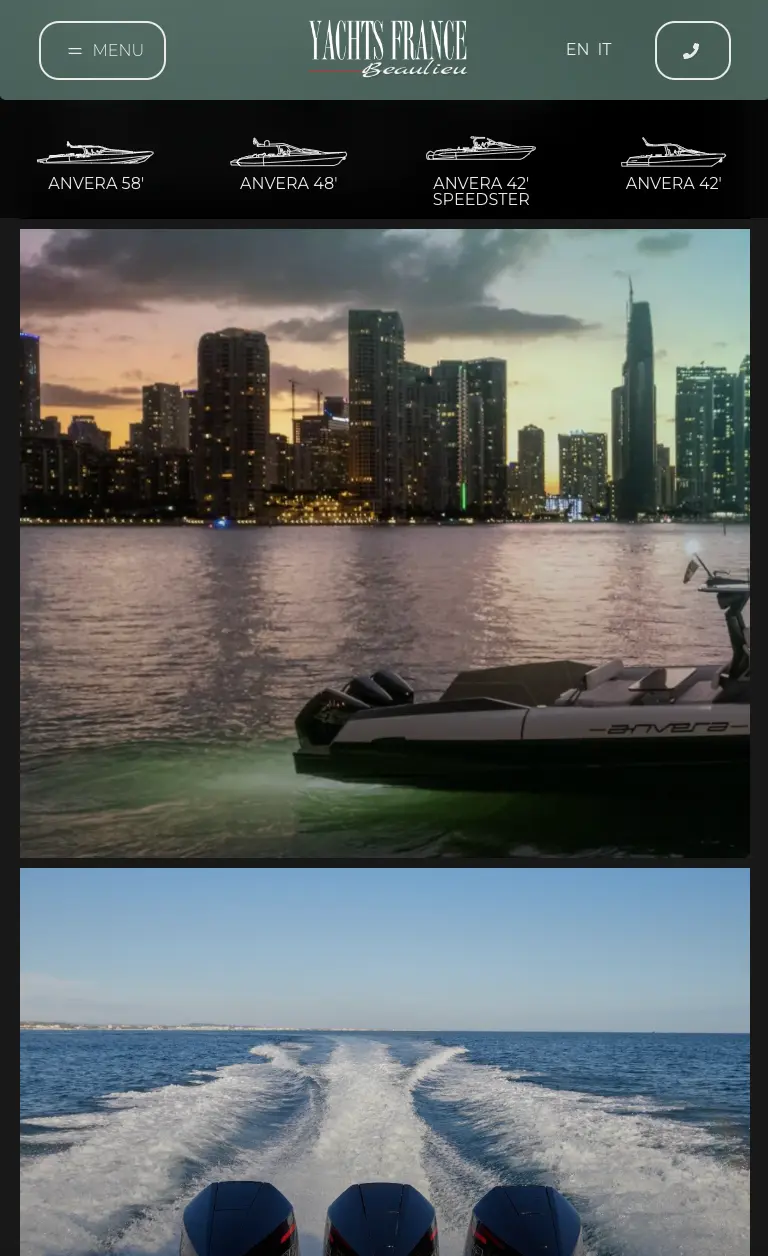Go to the standard Anvera 42' model
Viewport: 768px width, 1256px height.
(673, 166)
